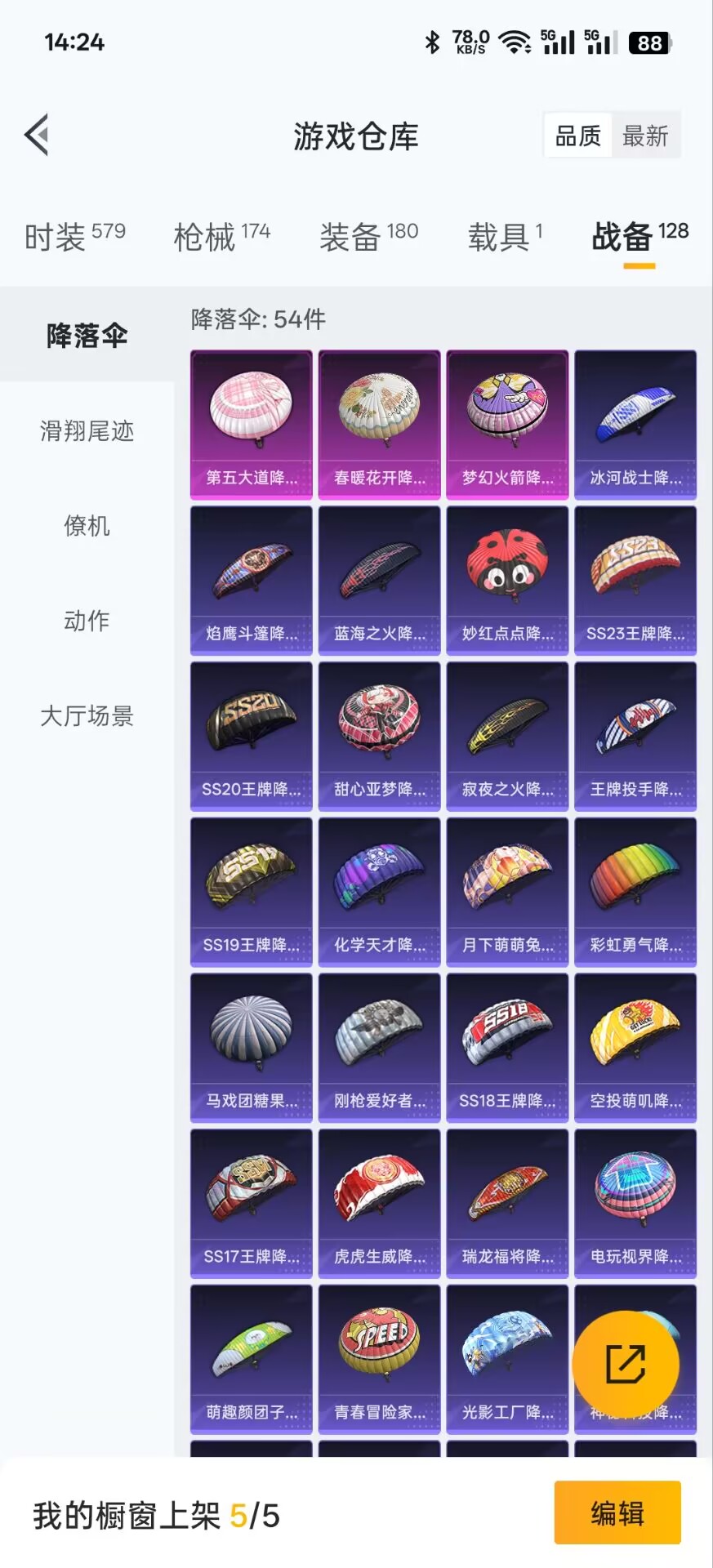The image size is (713, 1568).
Task: Open the 大厅场景 category
Action: click(x=87, y=715)
